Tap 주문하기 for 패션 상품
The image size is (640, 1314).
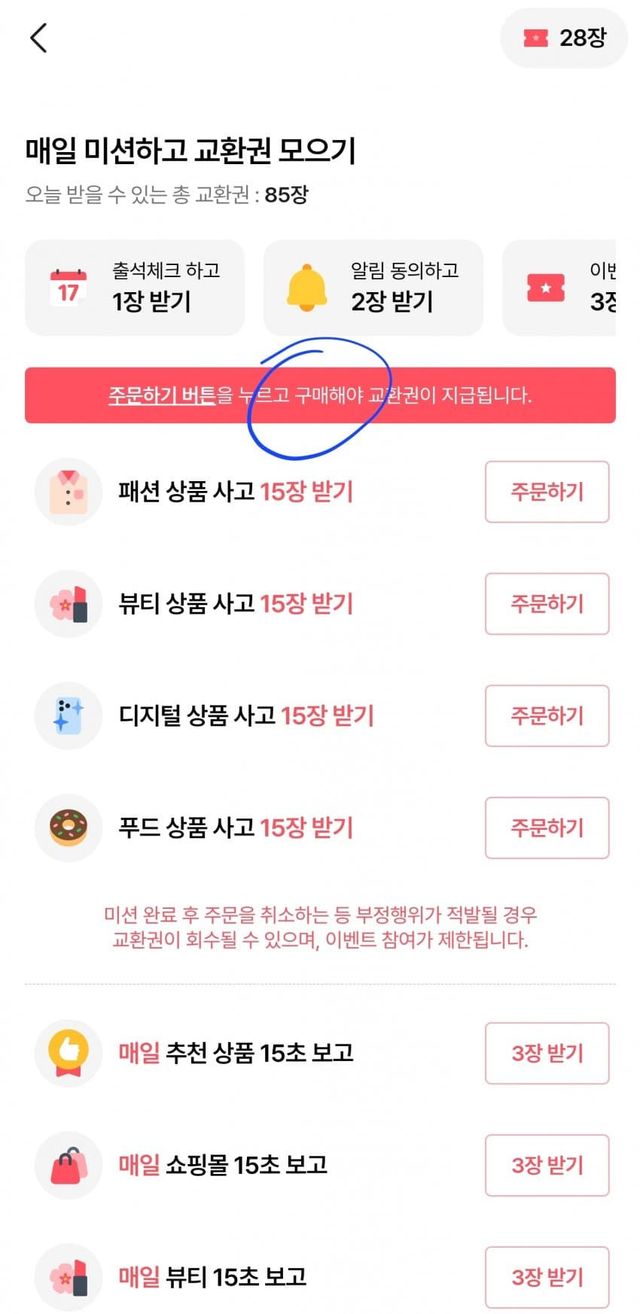(x=547, y=492)
